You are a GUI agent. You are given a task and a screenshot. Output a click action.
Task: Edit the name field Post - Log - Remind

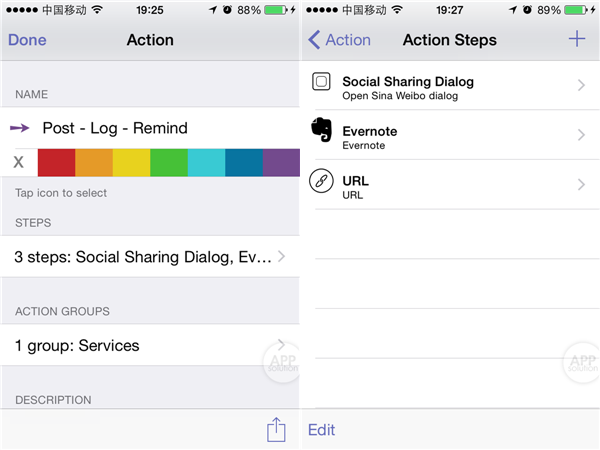pos(150,128)
